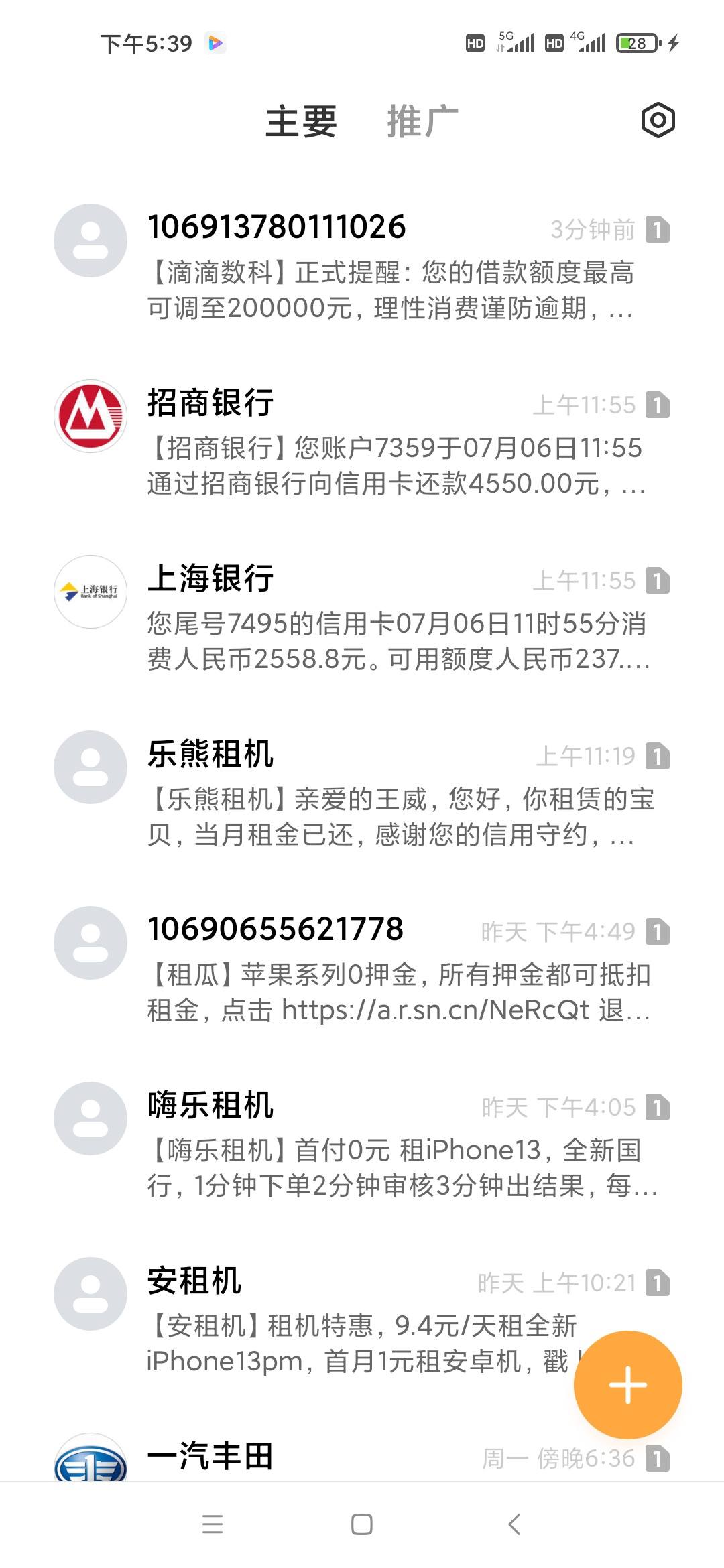Select the 主要 tab

click(x=301, y=122)
